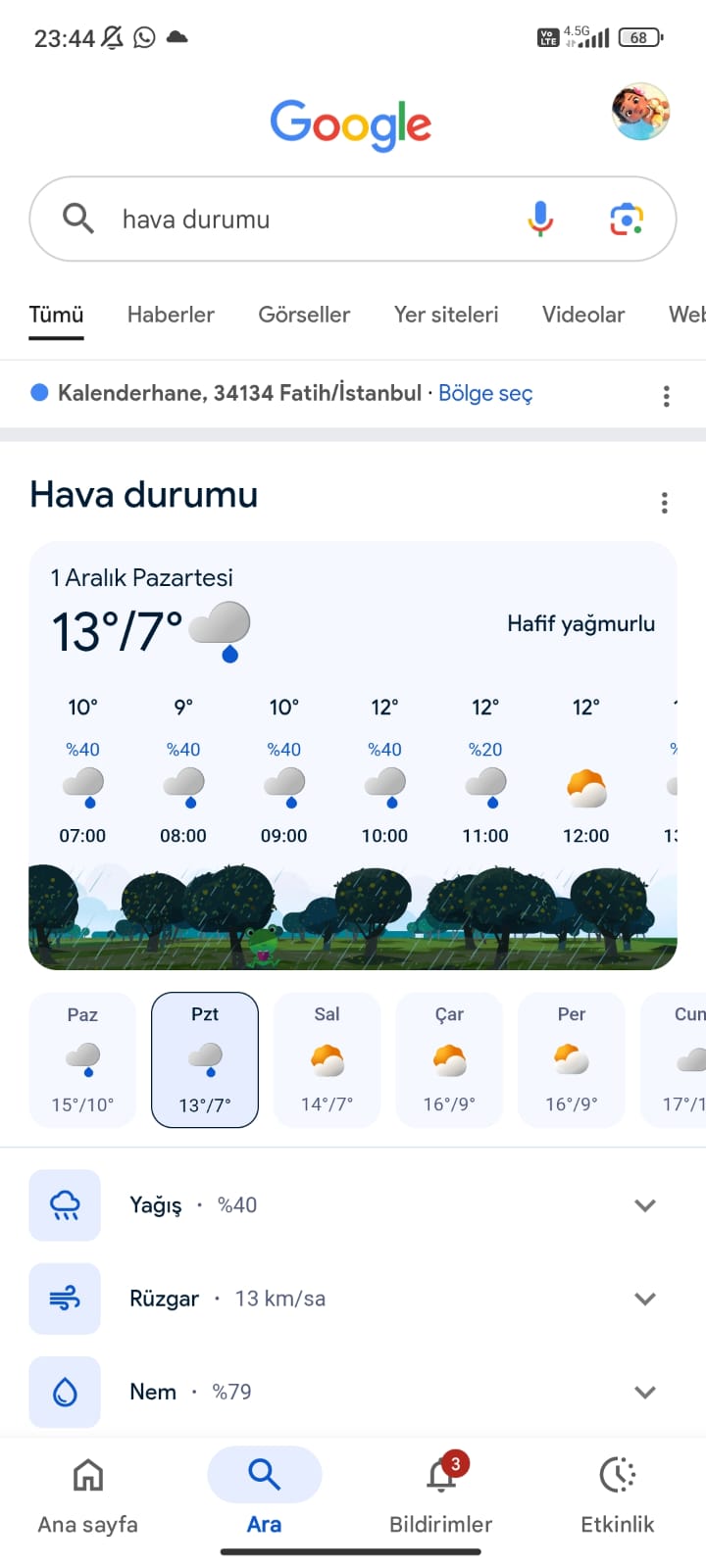Open location options overflow menu
Screen dimensions: 706x1568
[x=666, y=396]
